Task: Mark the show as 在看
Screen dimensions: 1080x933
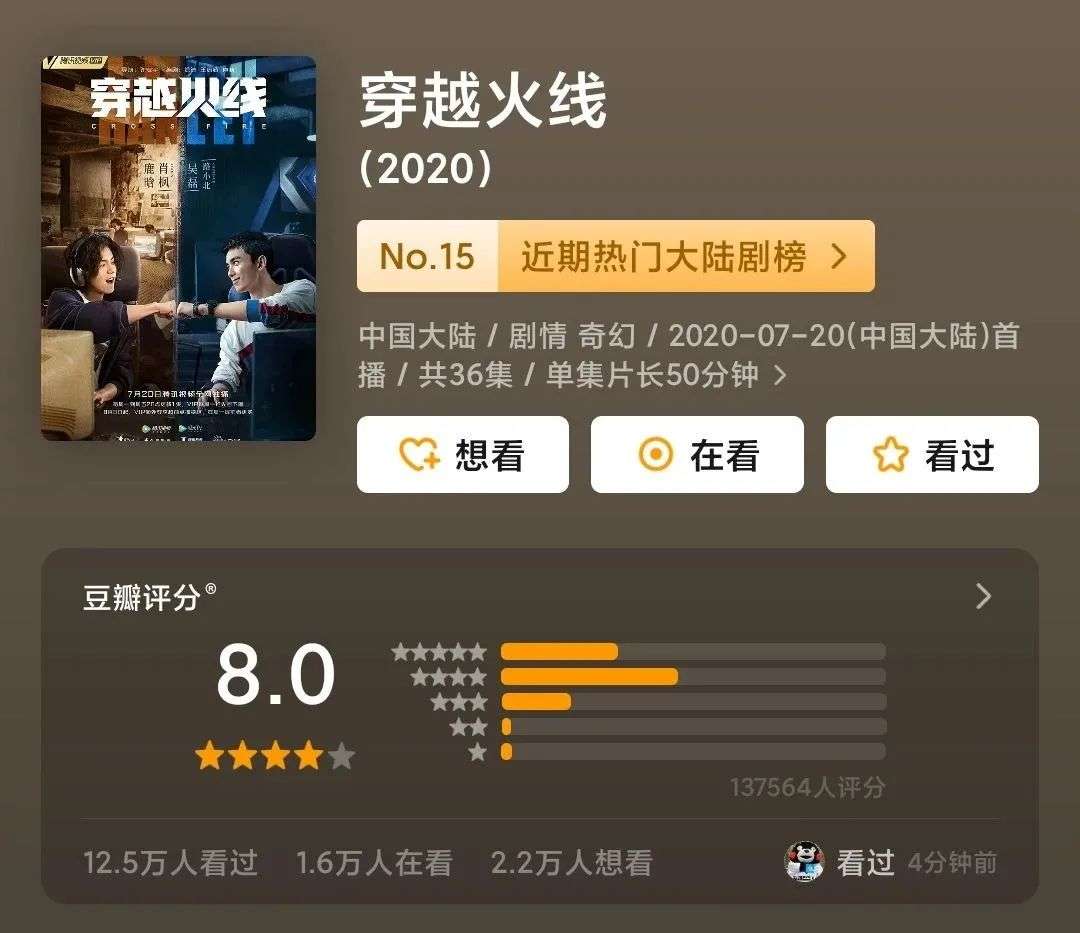Action: [697, 455]
